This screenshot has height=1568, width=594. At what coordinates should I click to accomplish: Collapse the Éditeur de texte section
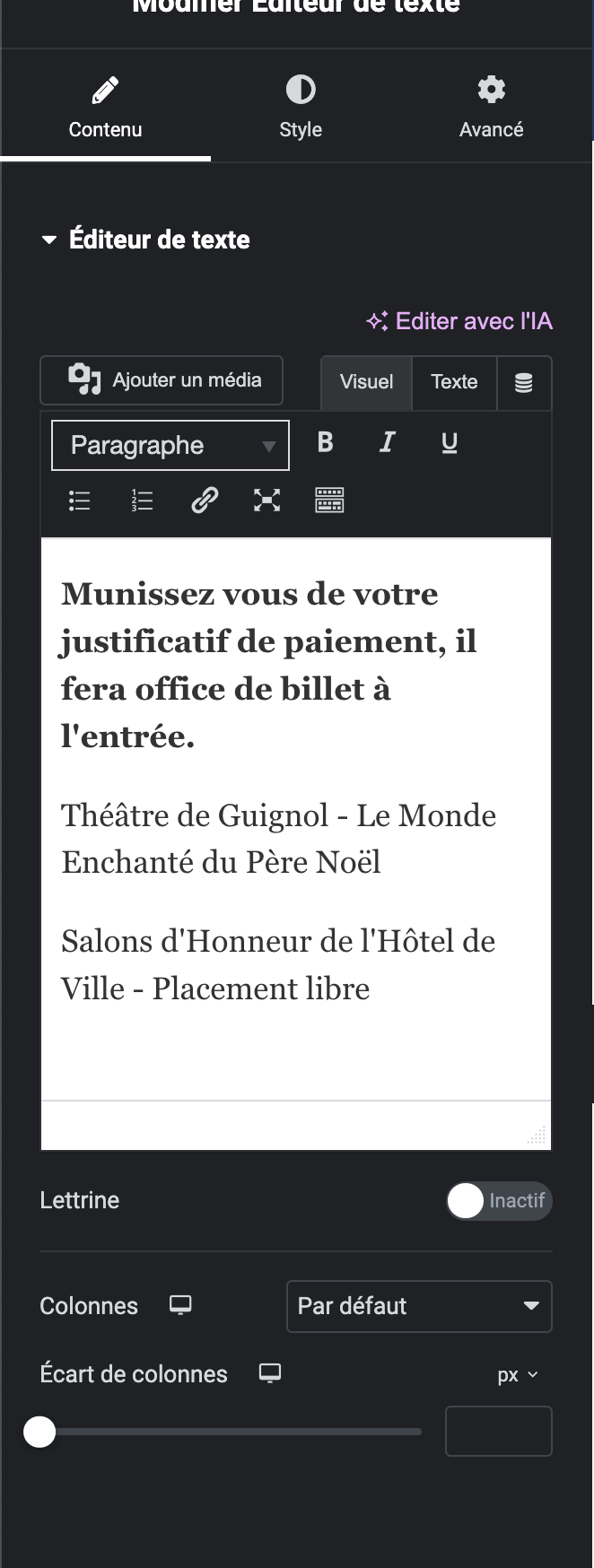[x=145, y=240]
